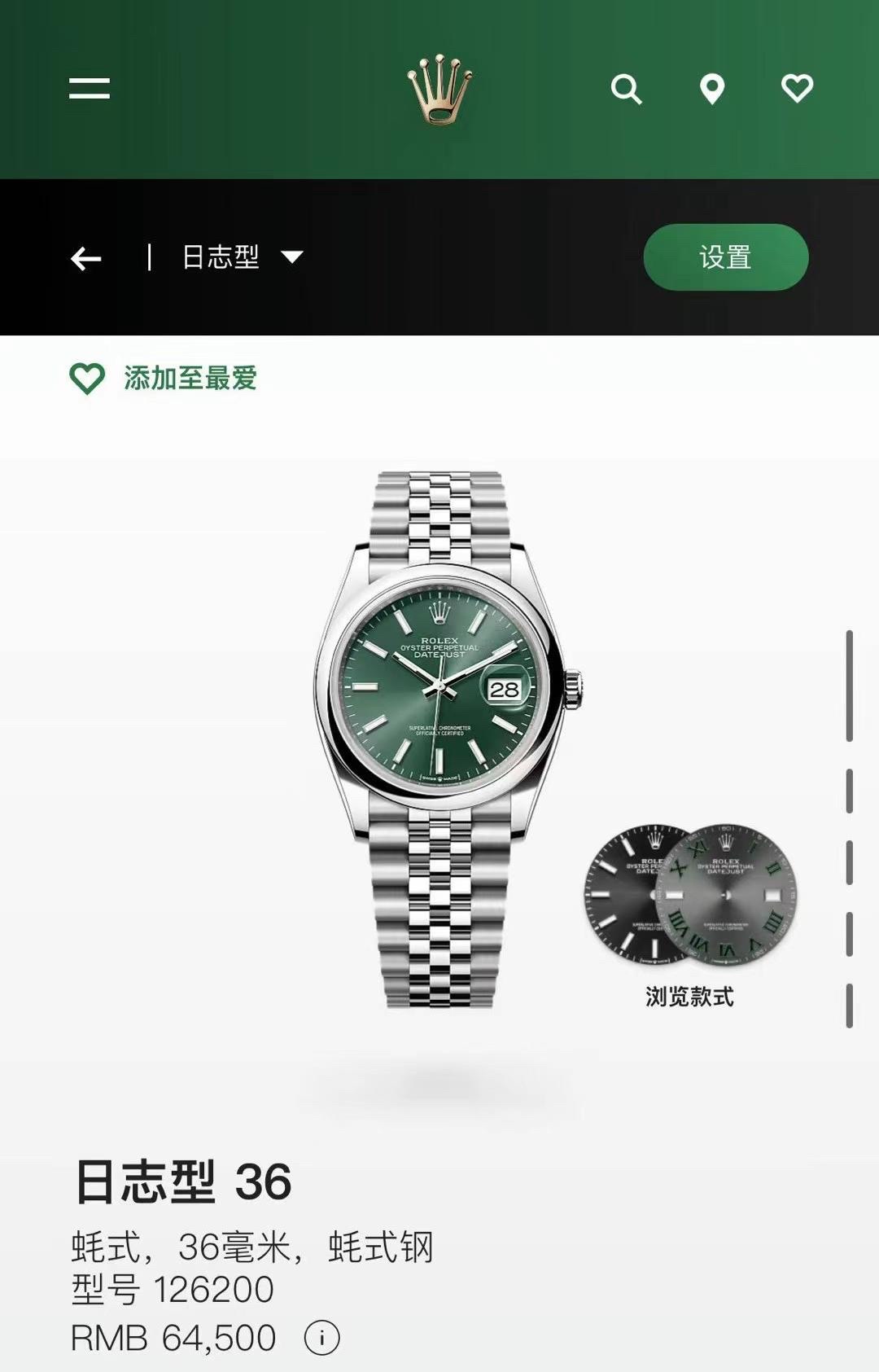Show price info icon beside RMB 64,500
The image size is (879, 1372).
[x=321, y=1338]
